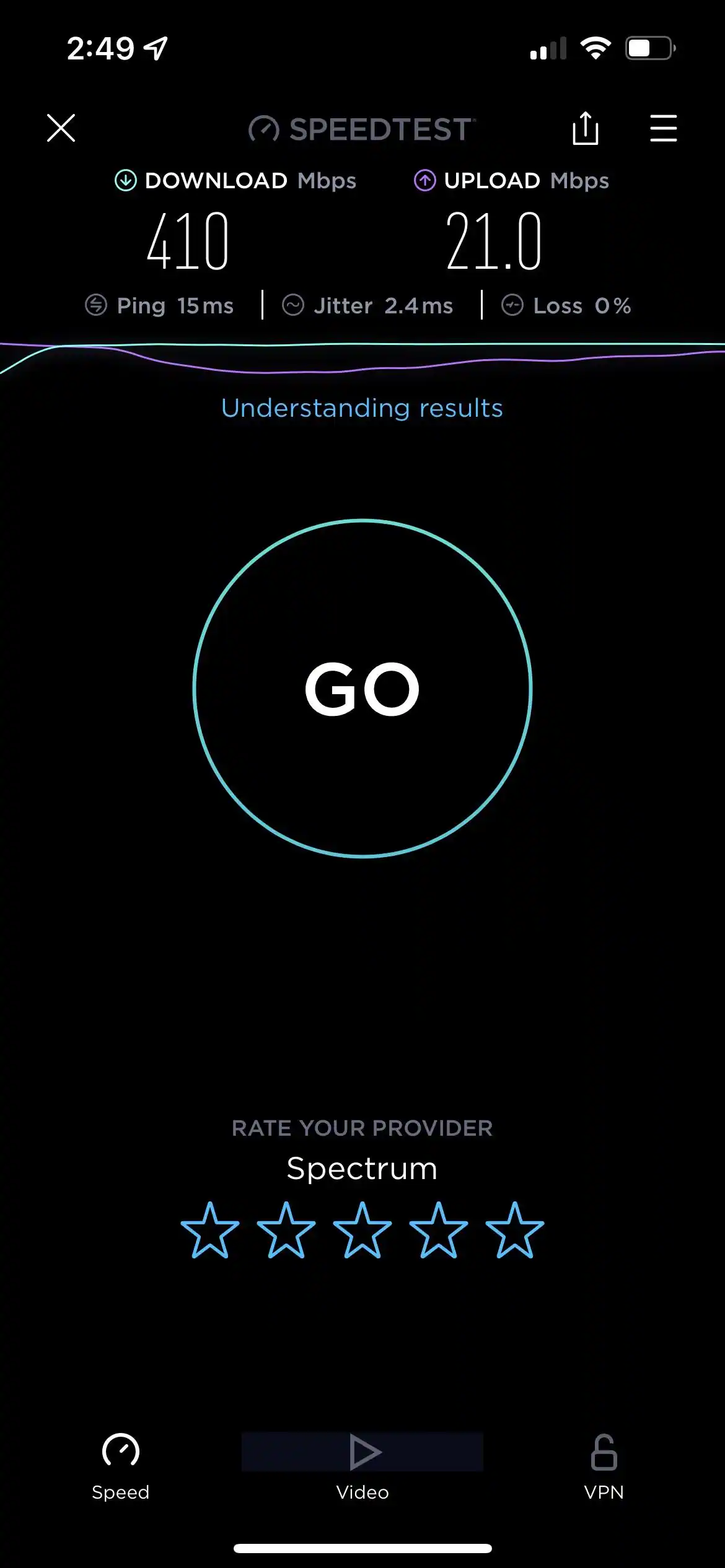Open the Understanding results link
This screenshot has height=1568, width=725.
362,408
